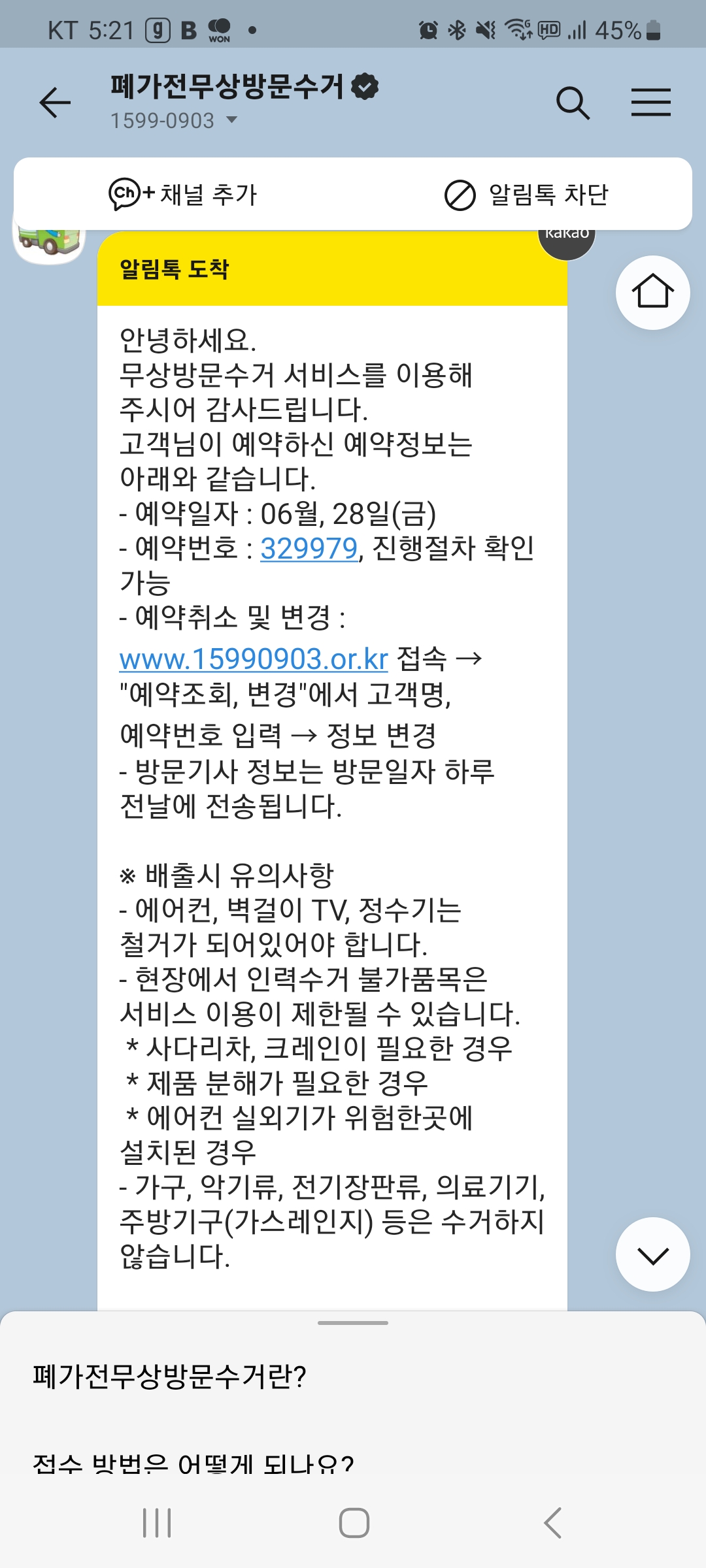Block notifications with 알림톡 차단

[527, 195]
